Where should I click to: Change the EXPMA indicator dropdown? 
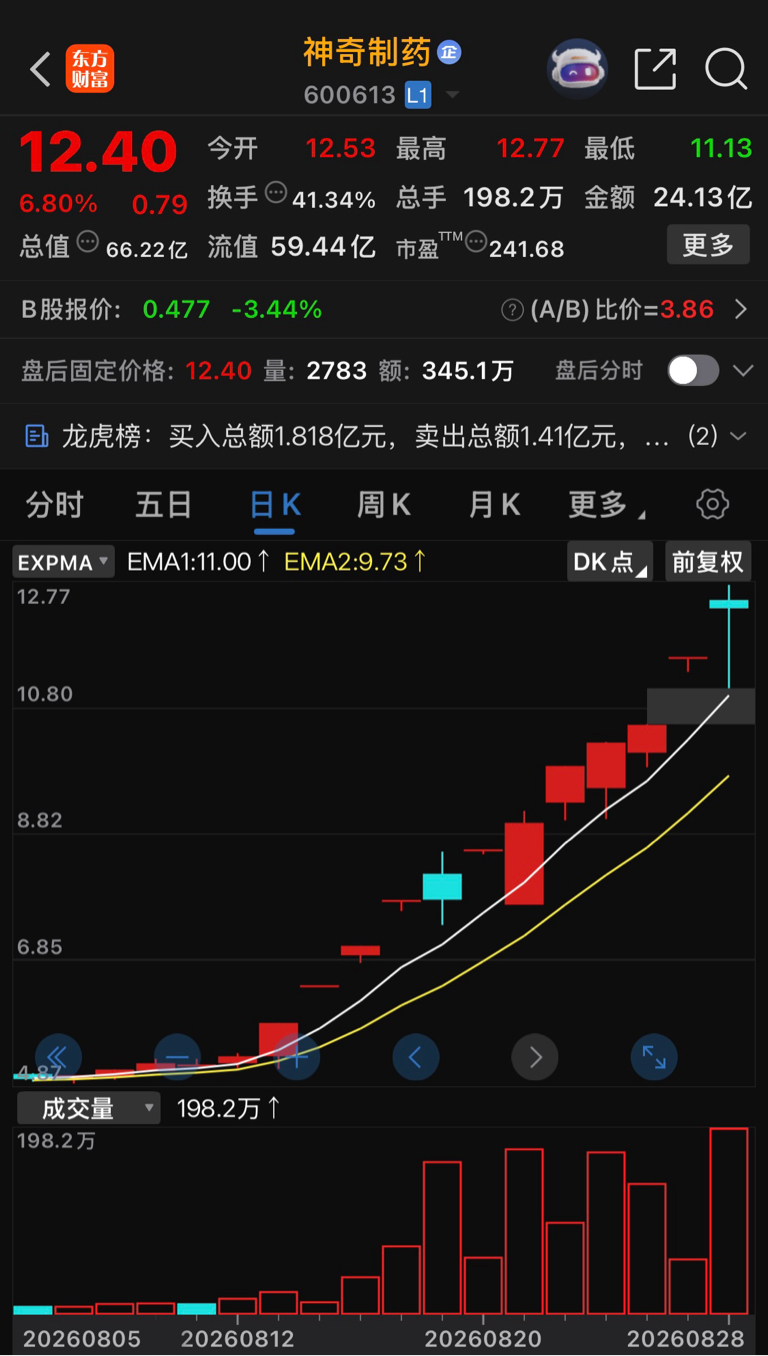point(64,562)
